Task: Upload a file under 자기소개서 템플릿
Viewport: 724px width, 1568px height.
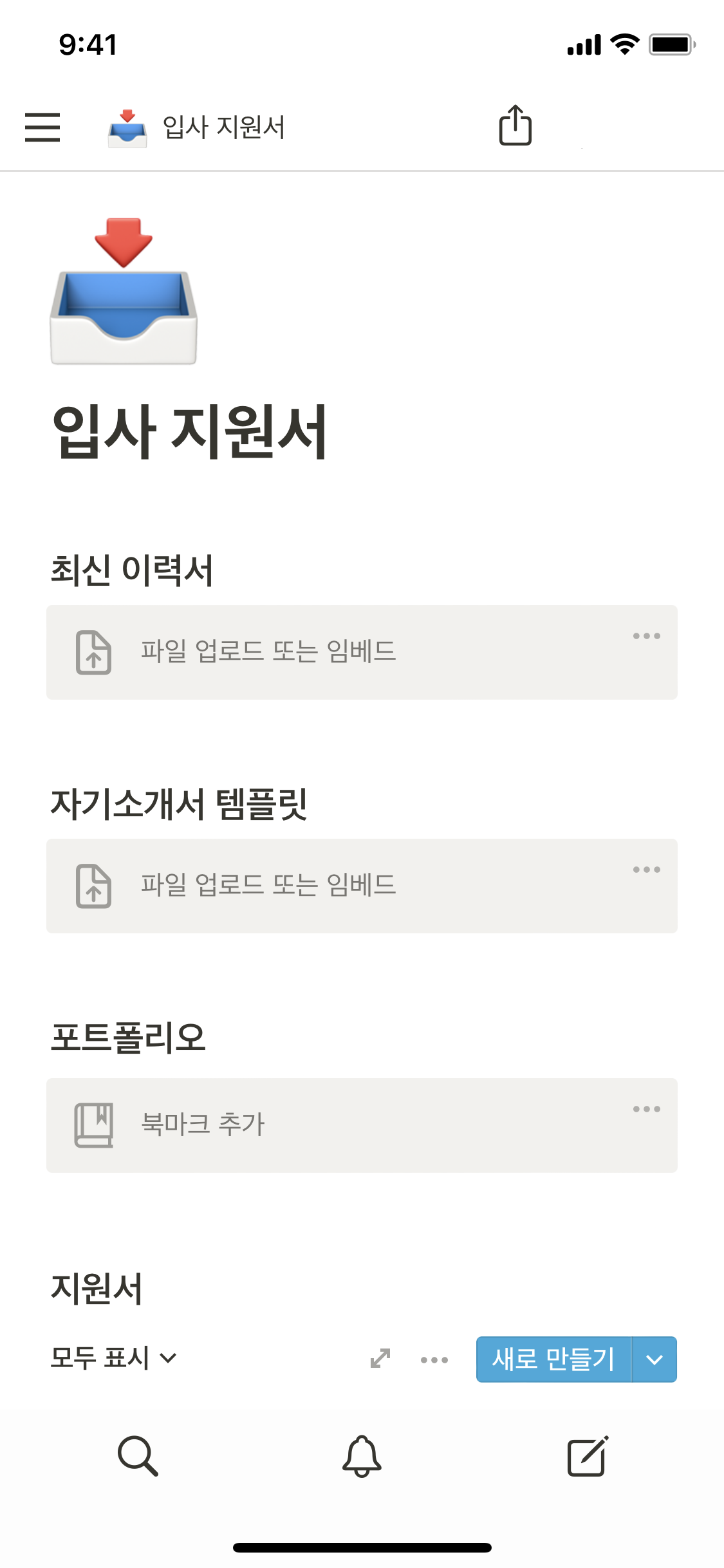Action: point(268,885)
